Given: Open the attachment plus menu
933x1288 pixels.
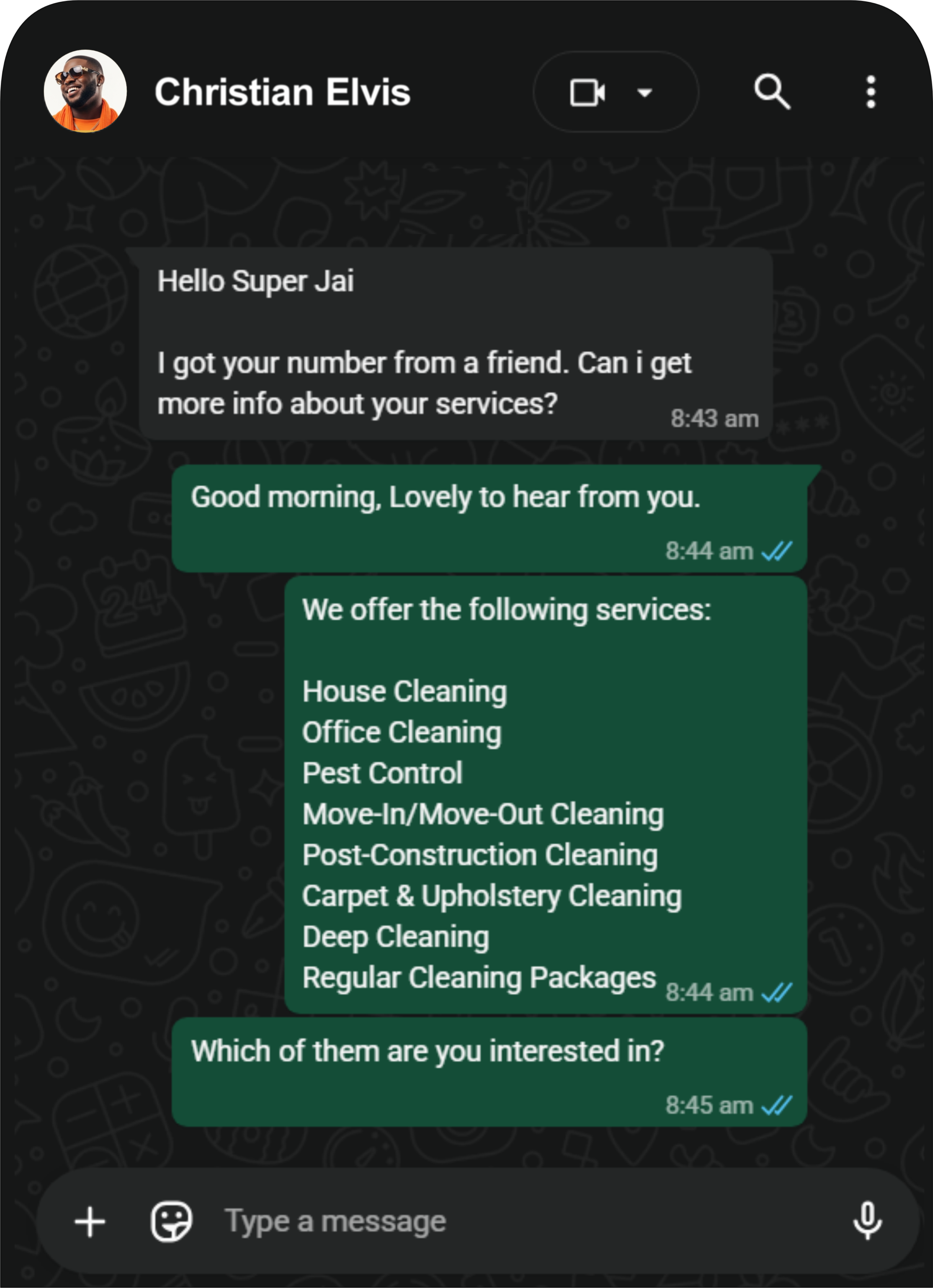Looking at the screenshot, I should (x=90, y=1222).
